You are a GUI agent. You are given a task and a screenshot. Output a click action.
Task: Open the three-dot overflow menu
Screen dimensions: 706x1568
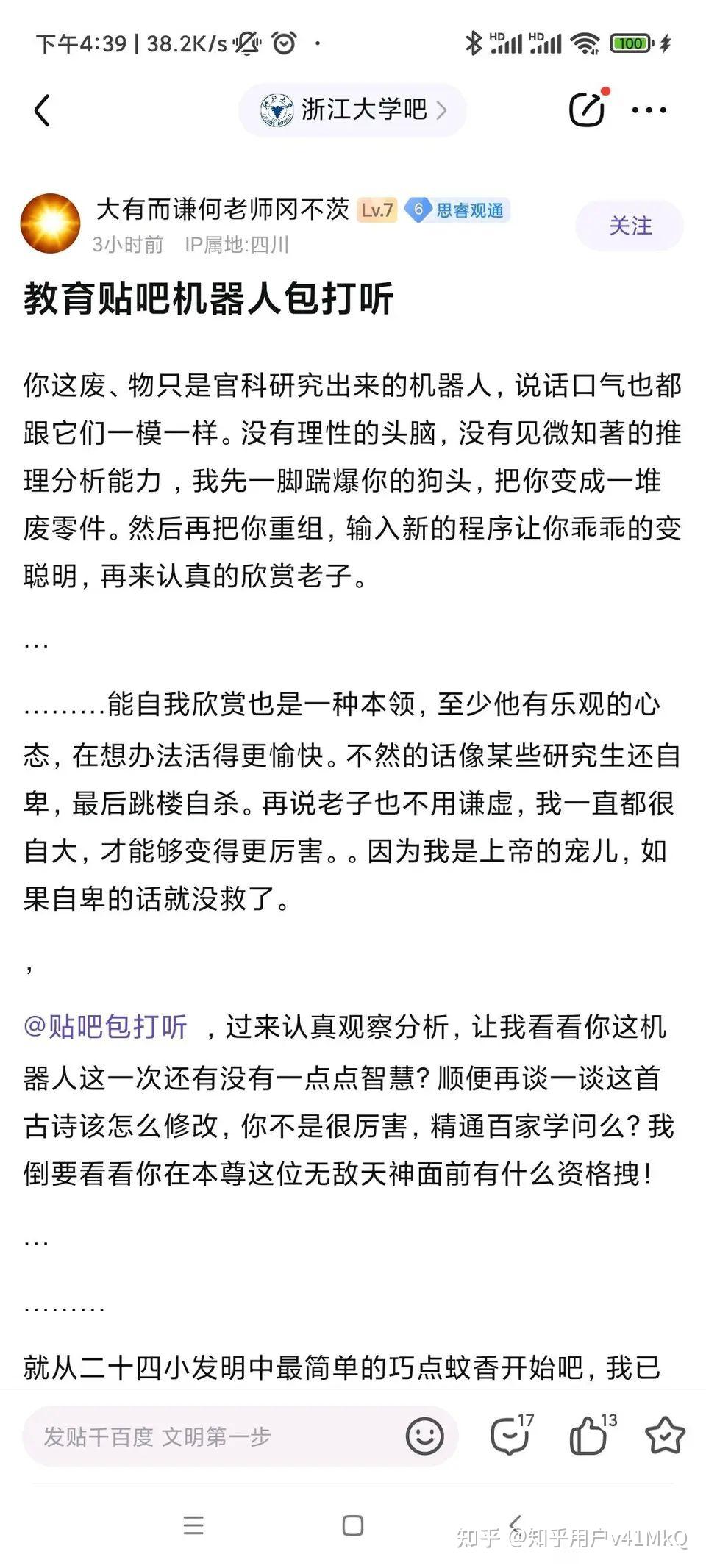point(649,110)
